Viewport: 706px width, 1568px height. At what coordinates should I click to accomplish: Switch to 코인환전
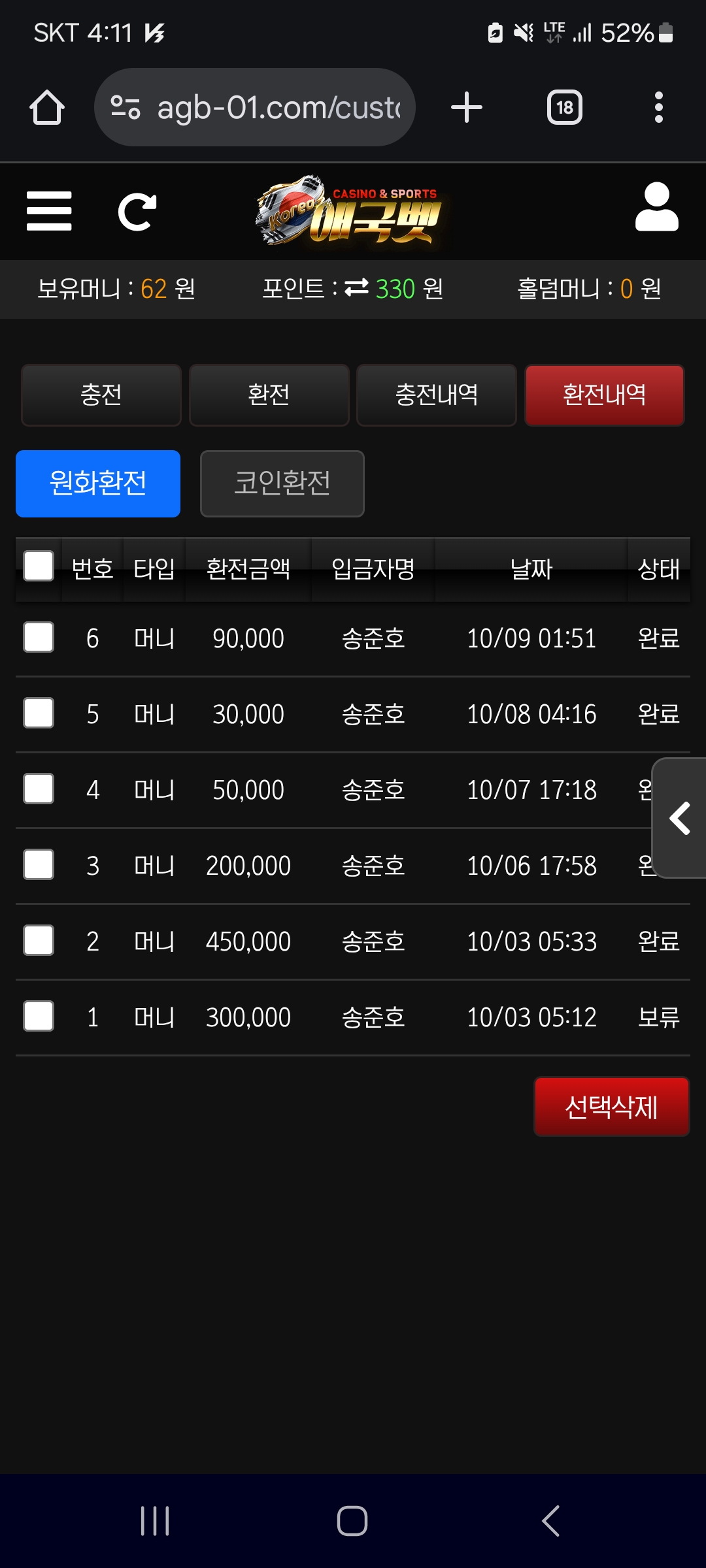click(282, 483)
